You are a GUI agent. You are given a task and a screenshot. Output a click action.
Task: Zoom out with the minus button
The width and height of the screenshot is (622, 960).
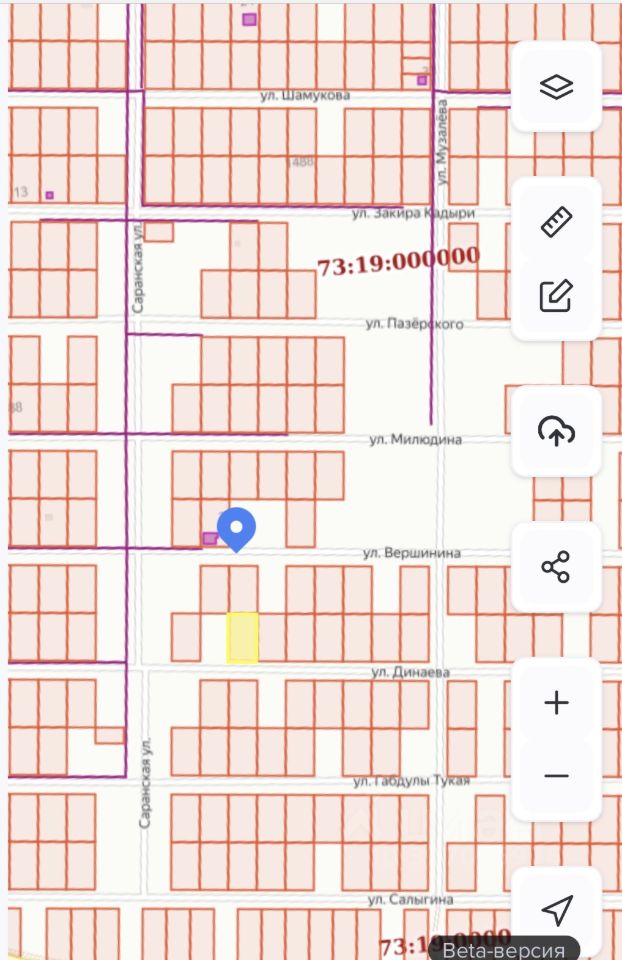(556, 776)
